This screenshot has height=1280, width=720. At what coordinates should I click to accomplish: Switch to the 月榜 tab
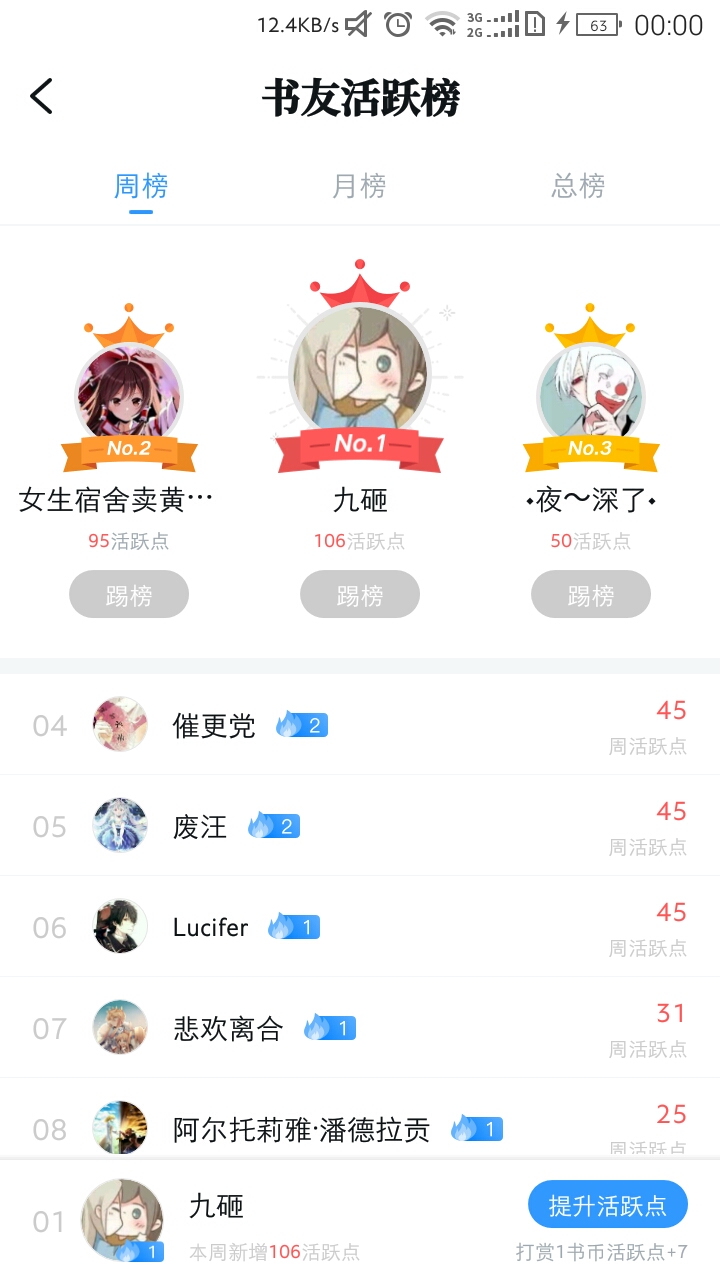coord(359,186)
